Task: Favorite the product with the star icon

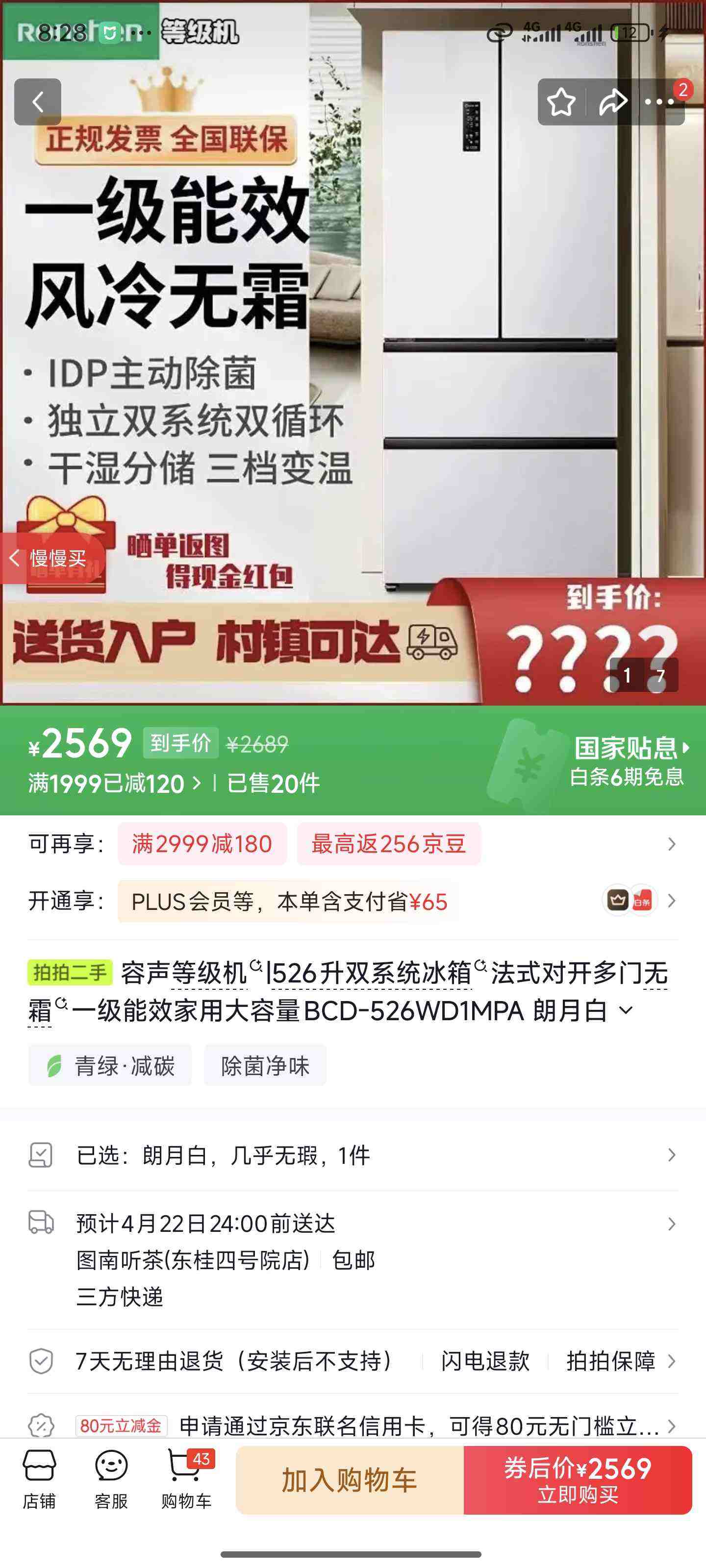Action: pos(562,101)
